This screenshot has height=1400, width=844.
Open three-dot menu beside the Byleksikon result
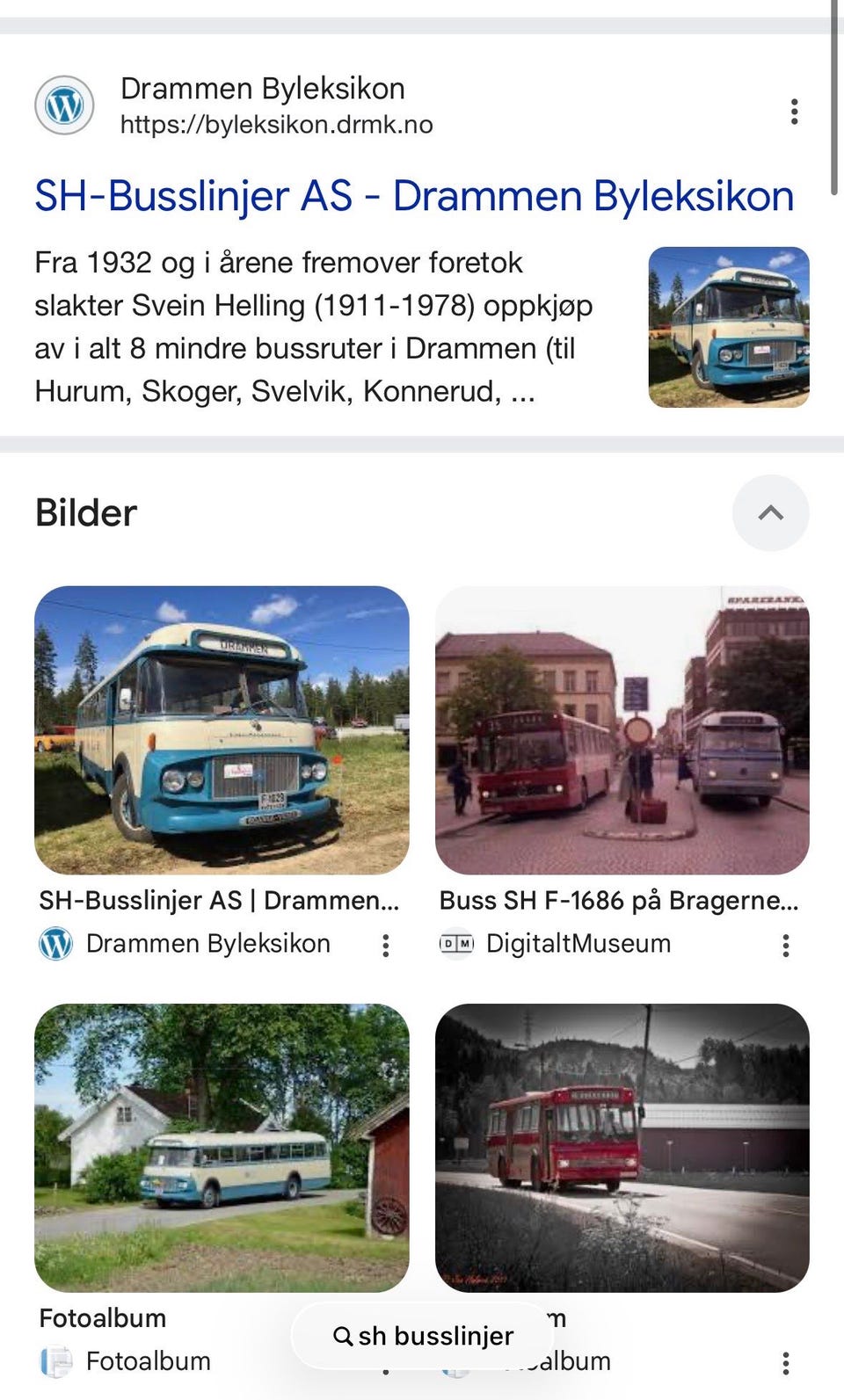coord(794,111)
